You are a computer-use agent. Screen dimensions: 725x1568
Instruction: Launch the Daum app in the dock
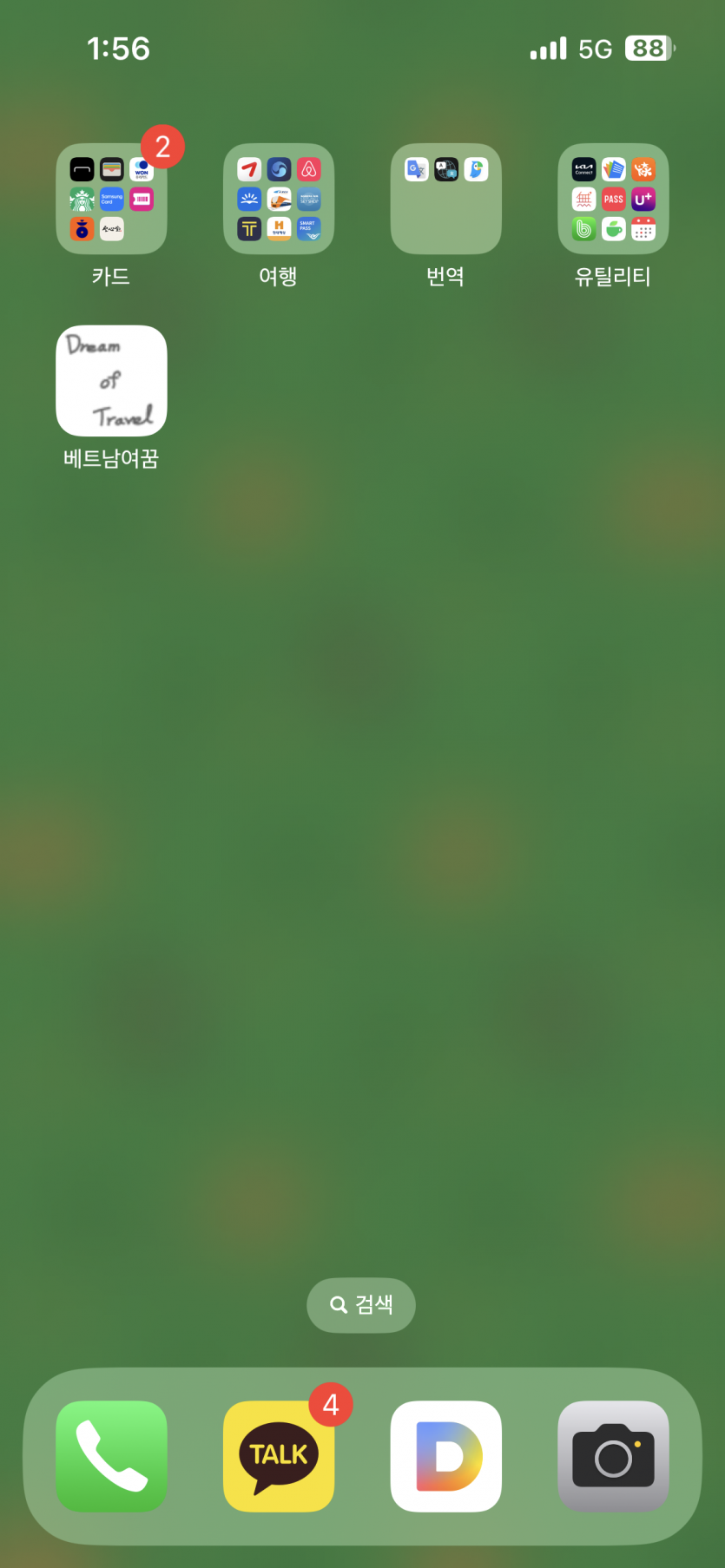[445, 1456]
